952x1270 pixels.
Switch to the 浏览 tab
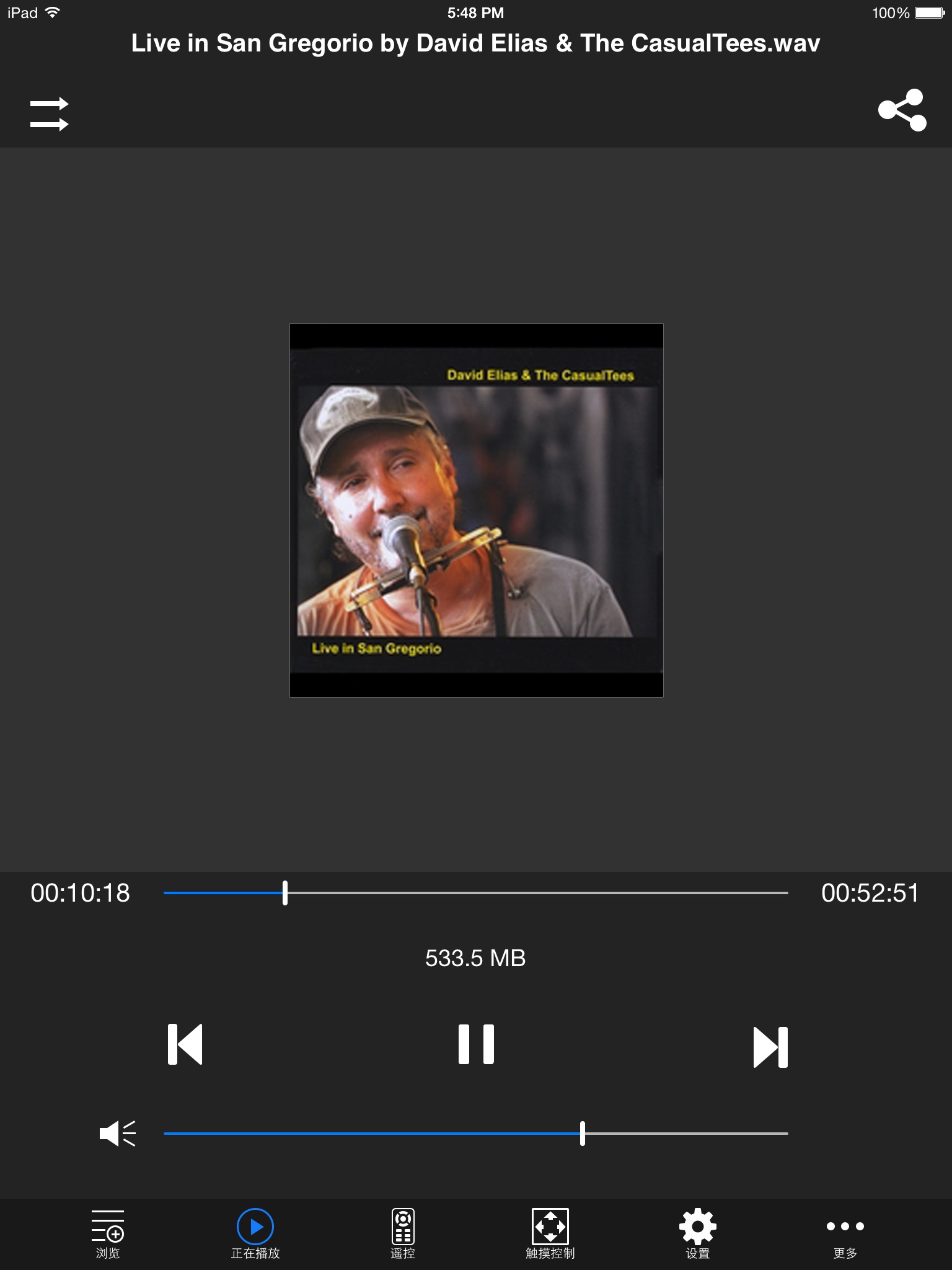coord(108,1234)
